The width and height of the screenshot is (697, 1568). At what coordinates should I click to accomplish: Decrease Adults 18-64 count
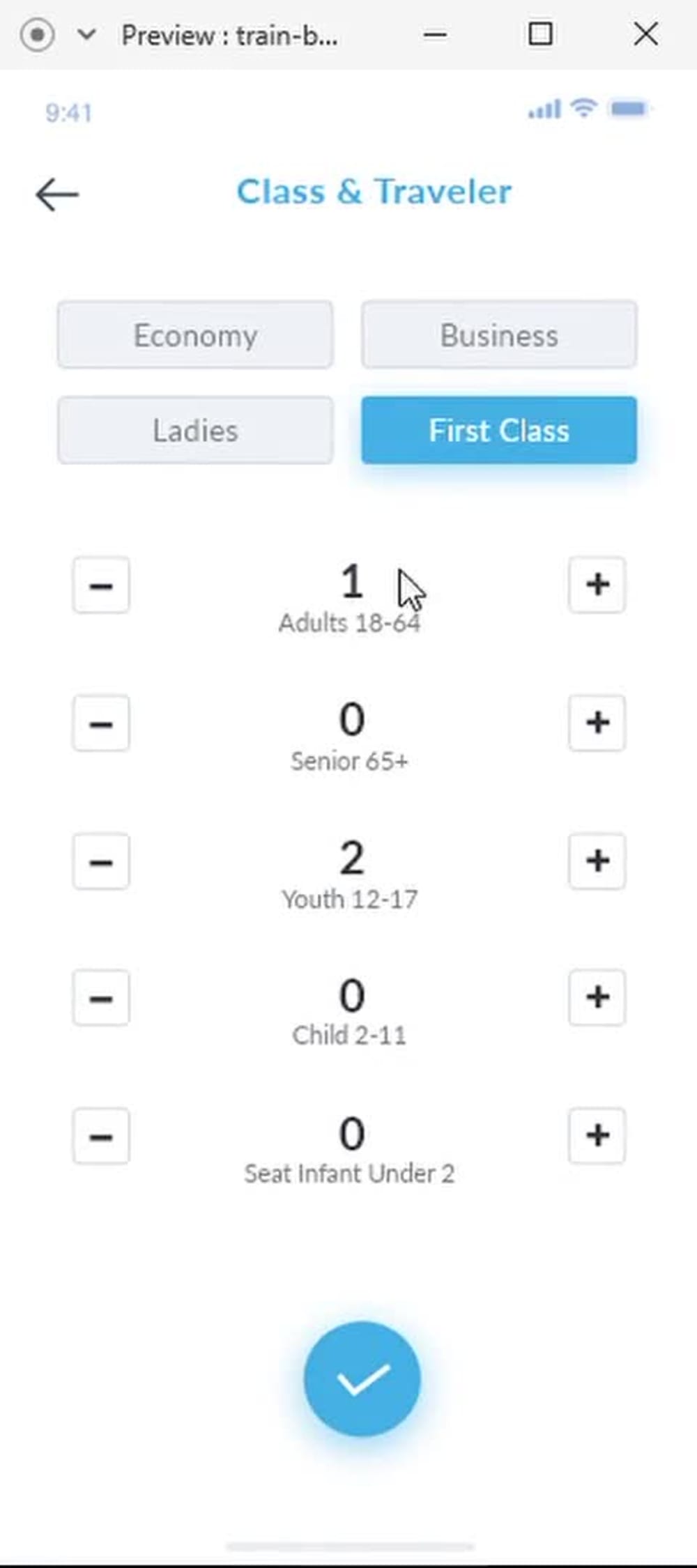click(101, 585)
